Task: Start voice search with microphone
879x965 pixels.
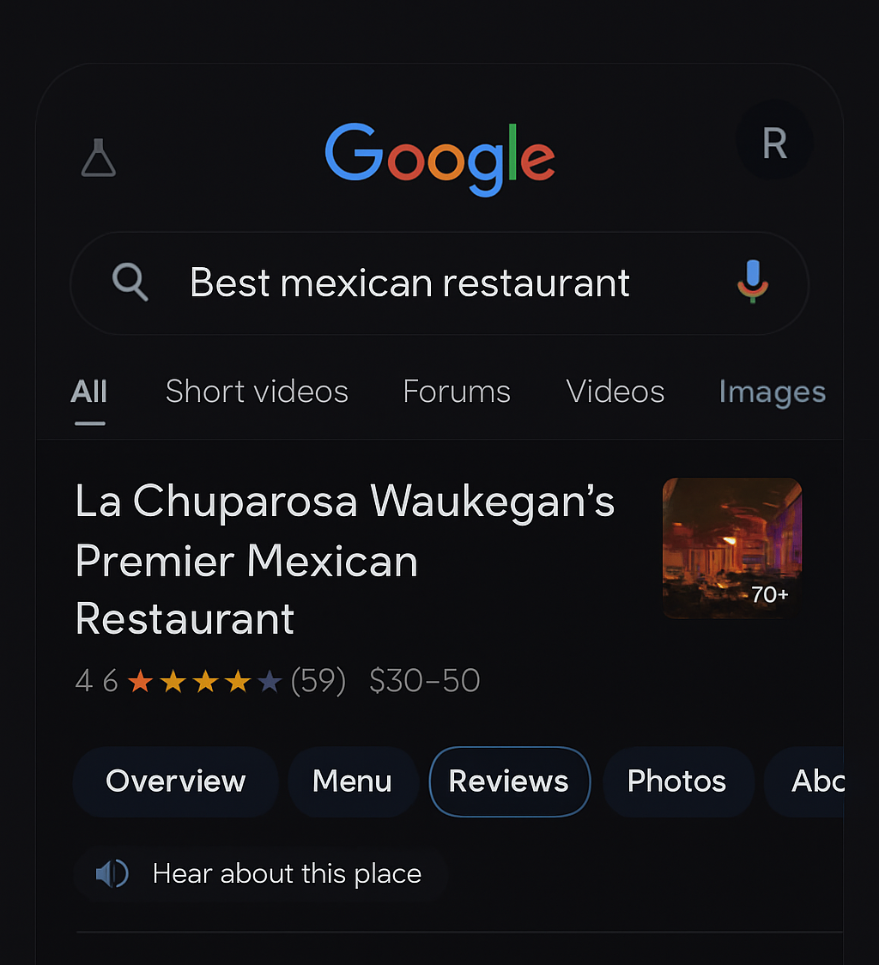Action: point(752,281)
